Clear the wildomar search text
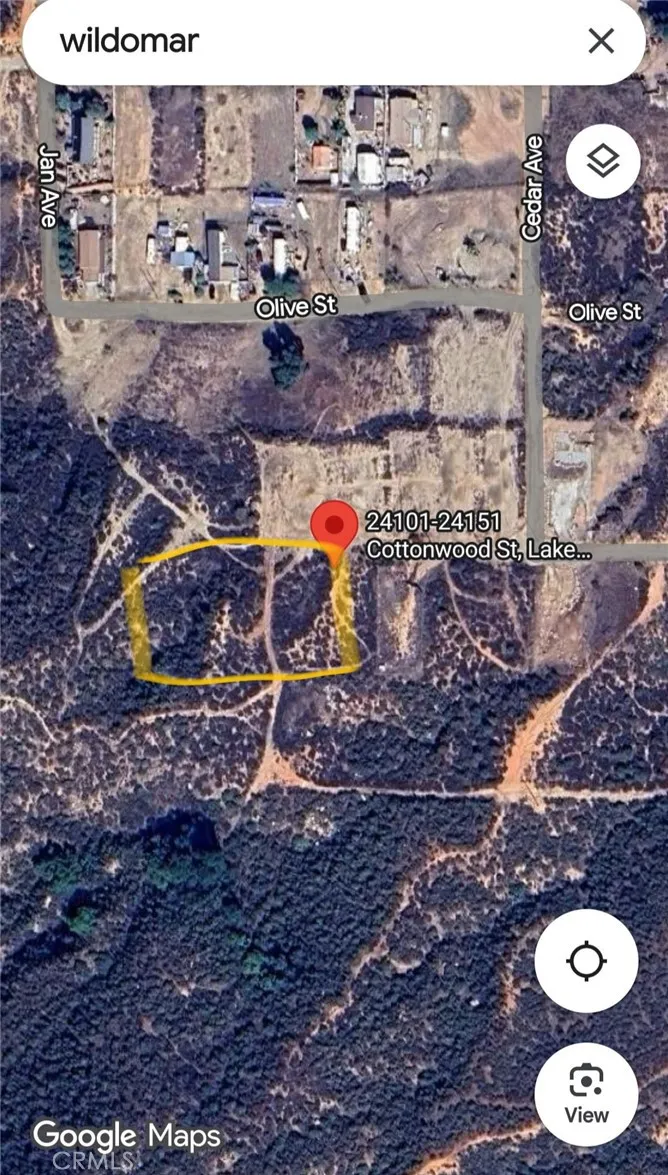The width and height of the screenshot is (668, 1175). (x=601, y=41)
